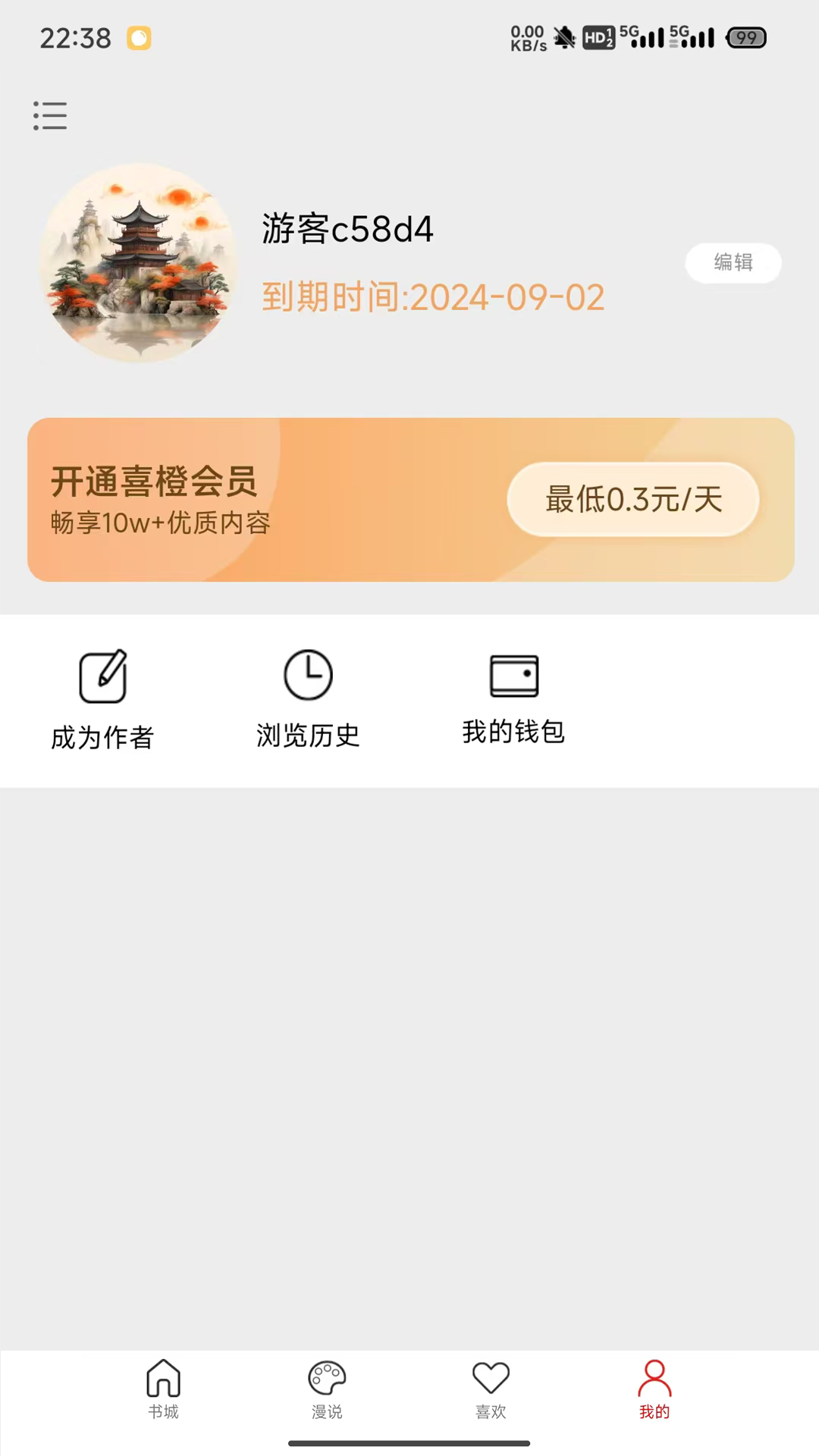Open the menu list icon at top

pyautogui.click(x=50, y=116)
